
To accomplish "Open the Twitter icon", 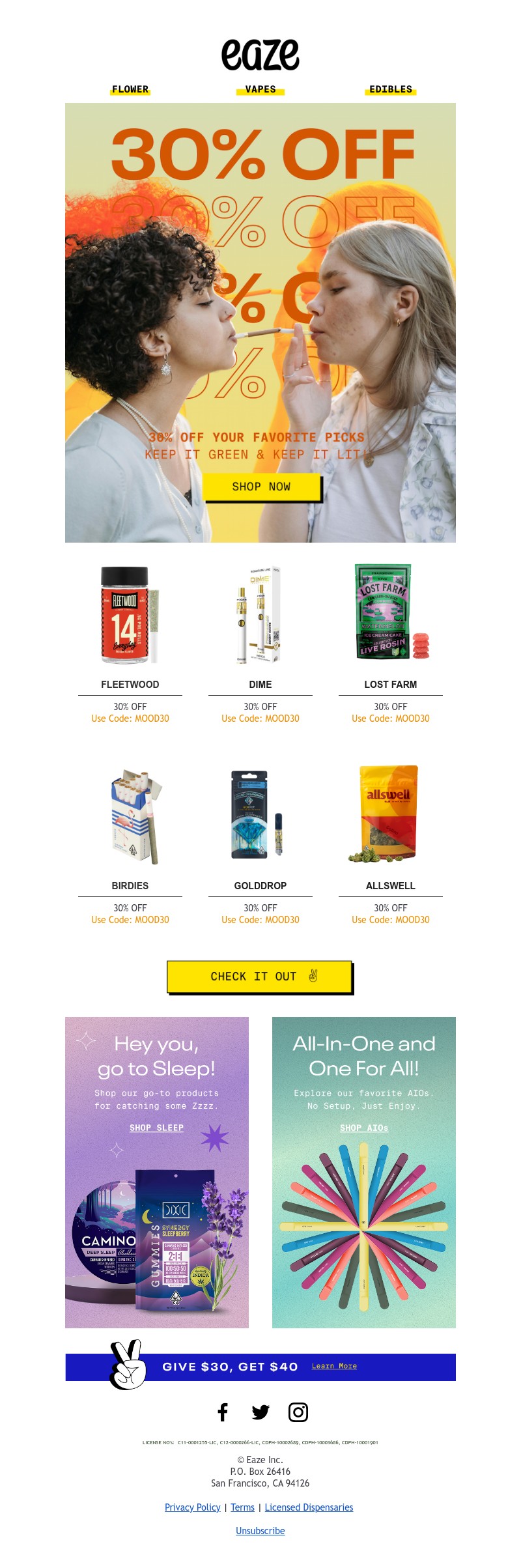I will pyautogui.click(x=260, y=1412).
